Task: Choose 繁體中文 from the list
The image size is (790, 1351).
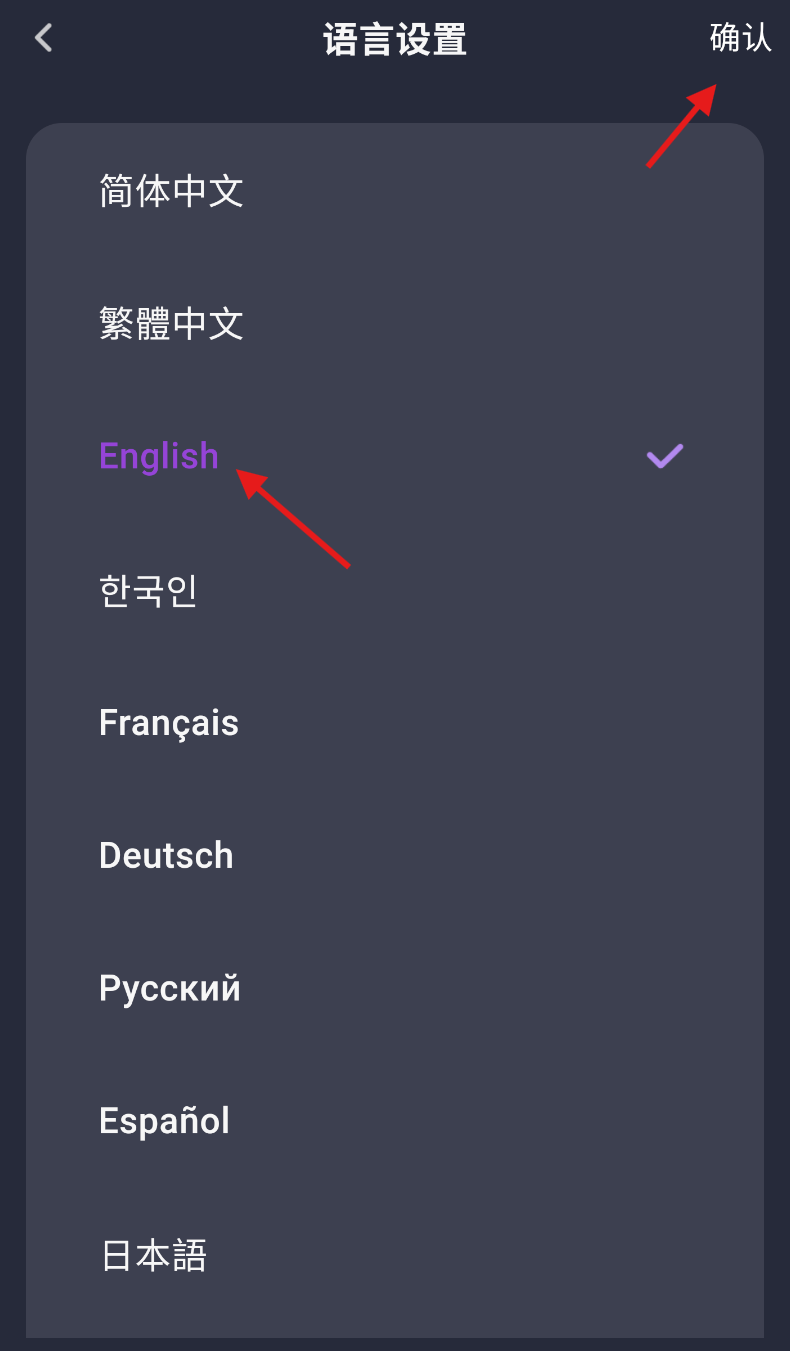Action: point(395,323)
